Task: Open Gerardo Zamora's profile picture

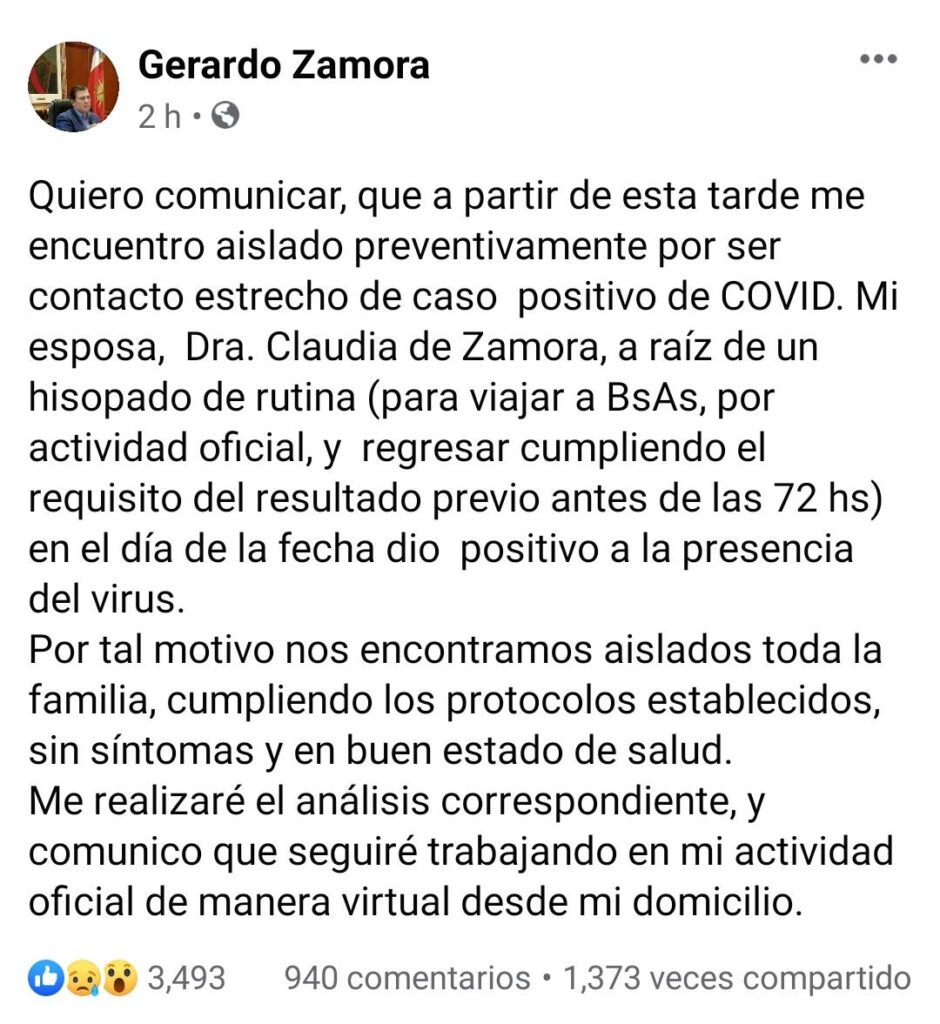Action: click(x=74, y=87)
